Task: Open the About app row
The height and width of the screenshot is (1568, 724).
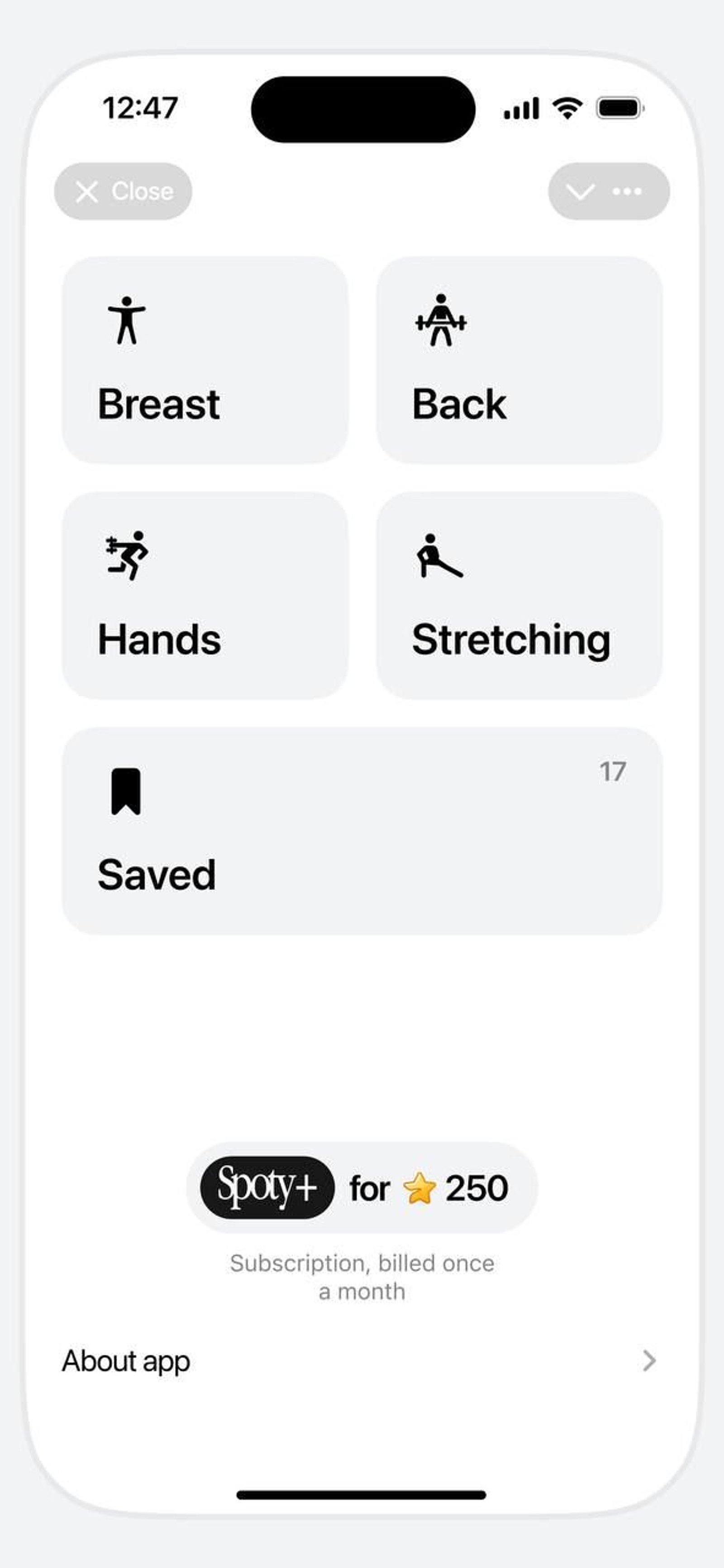Action: (x=359, y=1361)
